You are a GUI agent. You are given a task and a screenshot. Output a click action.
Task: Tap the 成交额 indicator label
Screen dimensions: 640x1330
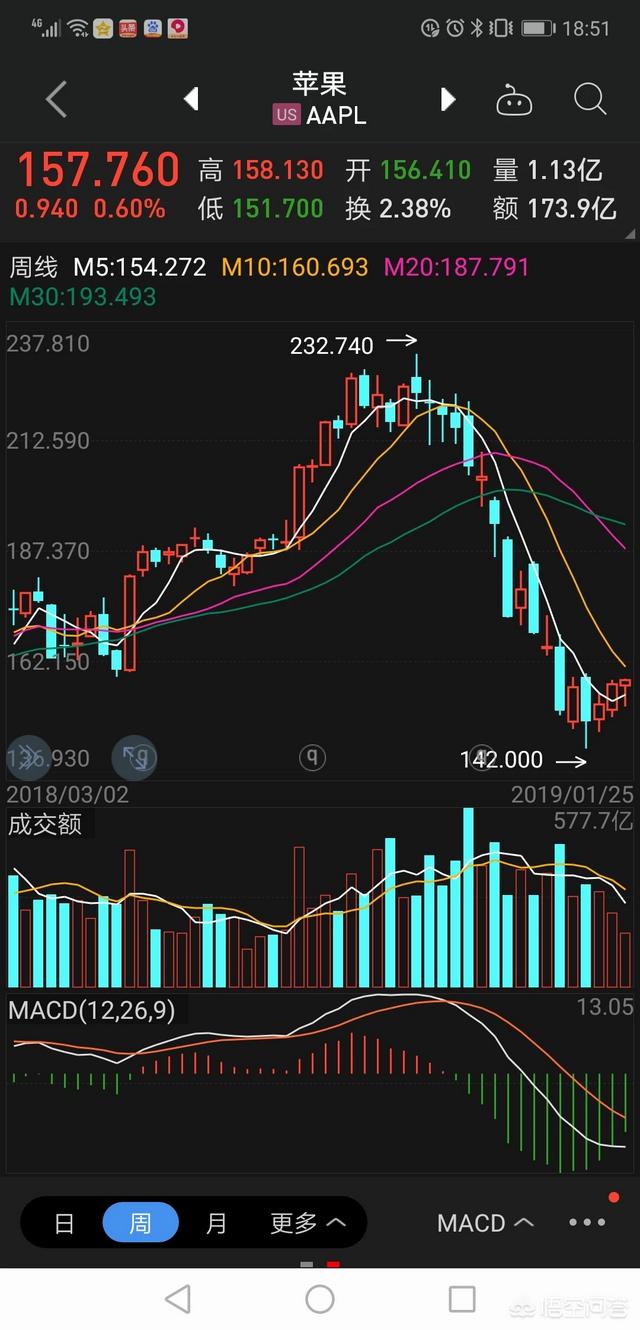coord(45,825)
